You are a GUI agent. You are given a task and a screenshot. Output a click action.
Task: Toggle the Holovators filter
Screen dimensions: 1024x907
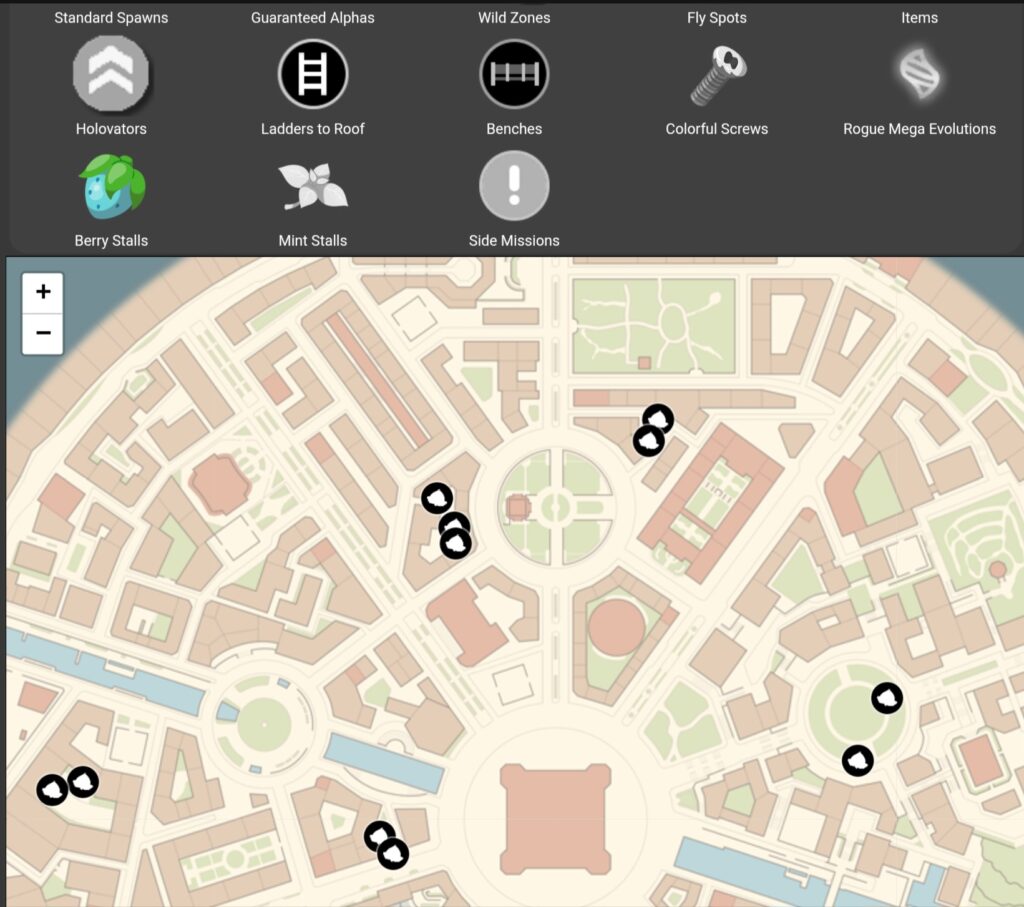(111, 75)
